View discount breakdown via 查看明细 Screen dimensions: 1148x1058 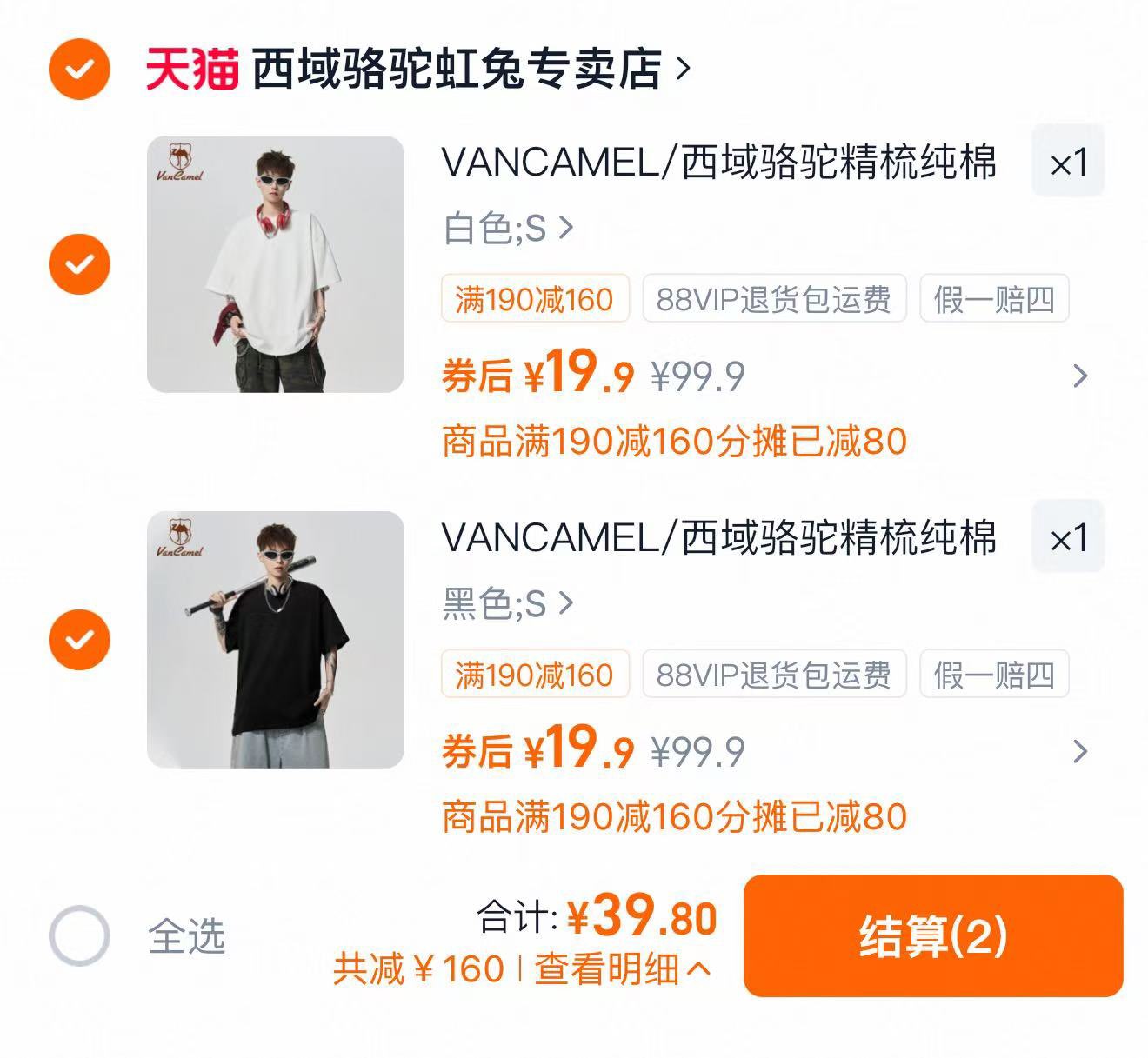click(x=622, y=968)
